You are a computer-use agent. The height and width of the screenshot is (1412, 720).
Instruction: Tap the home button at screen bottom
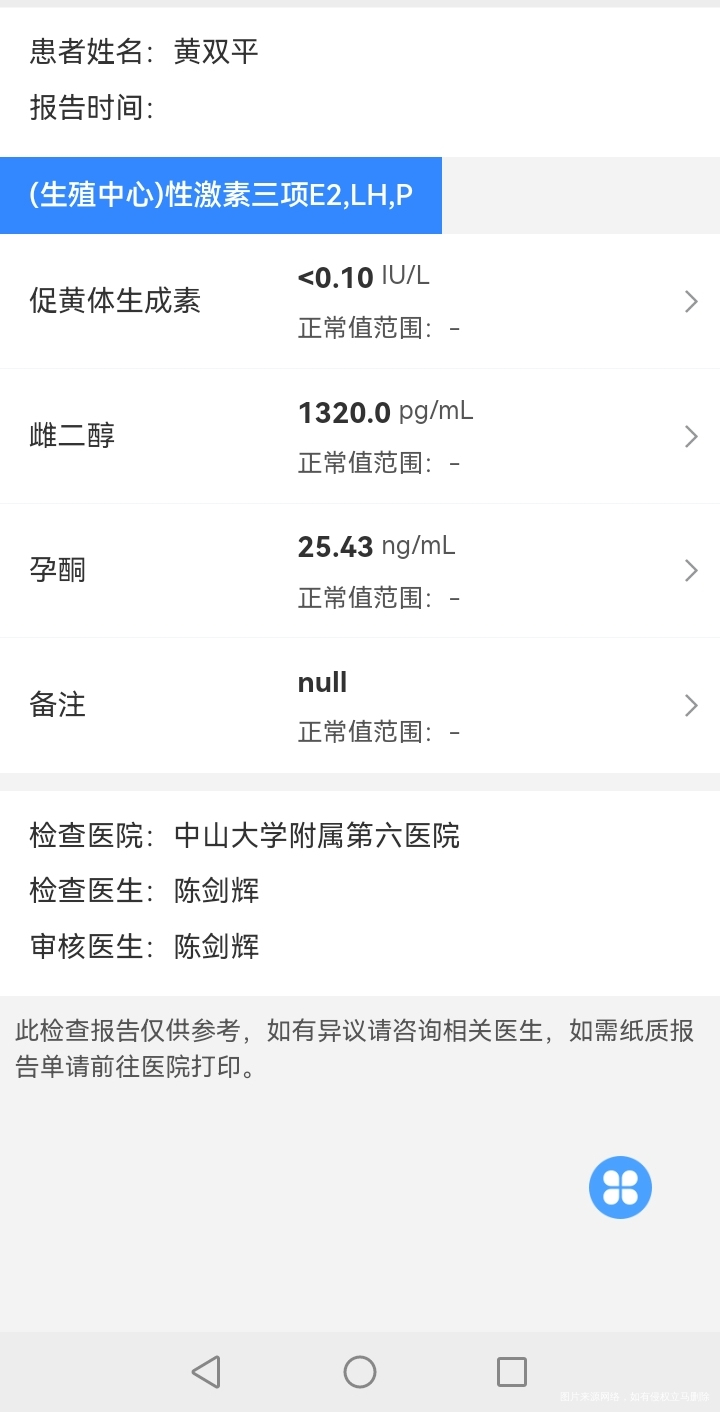360,1371
